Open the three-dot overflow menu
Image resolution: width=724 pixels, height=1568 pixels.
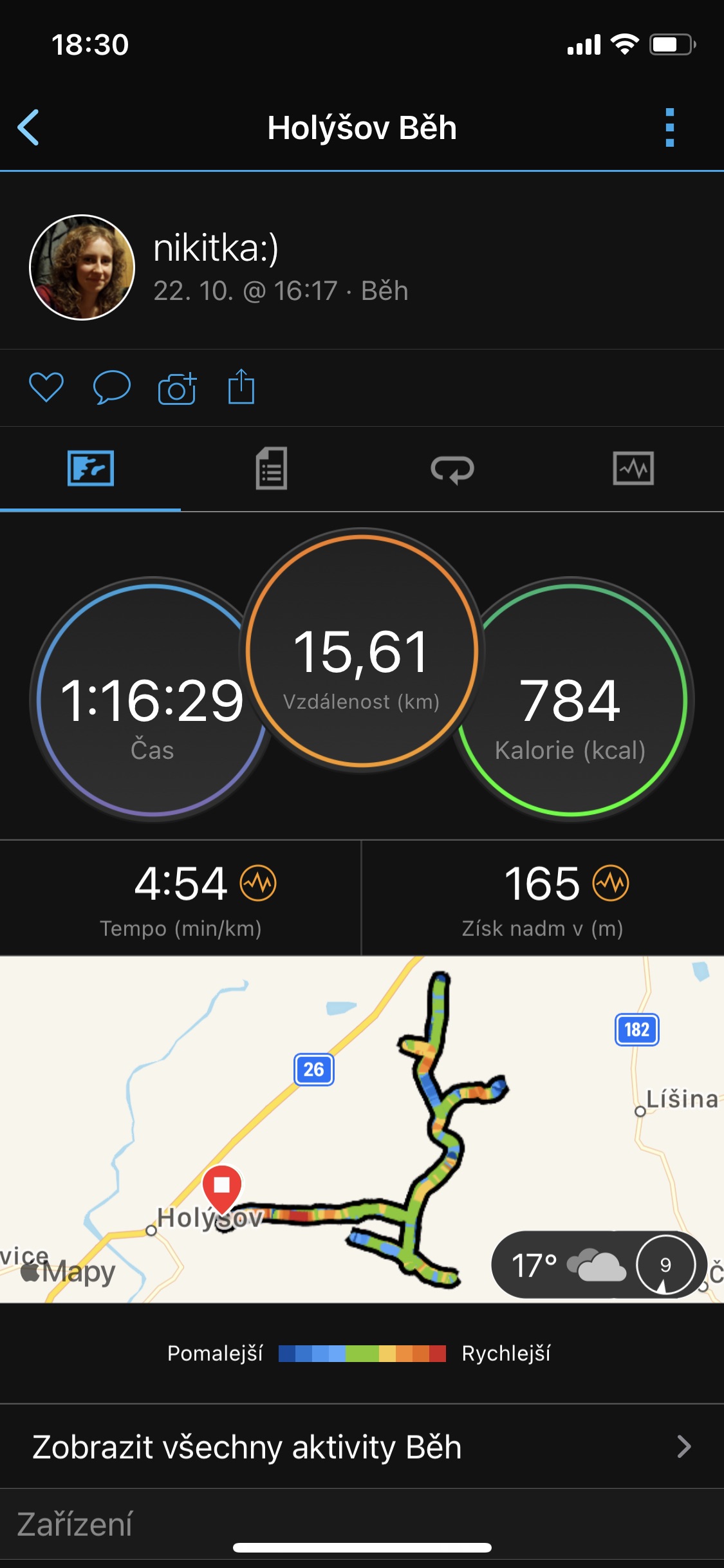670,127
